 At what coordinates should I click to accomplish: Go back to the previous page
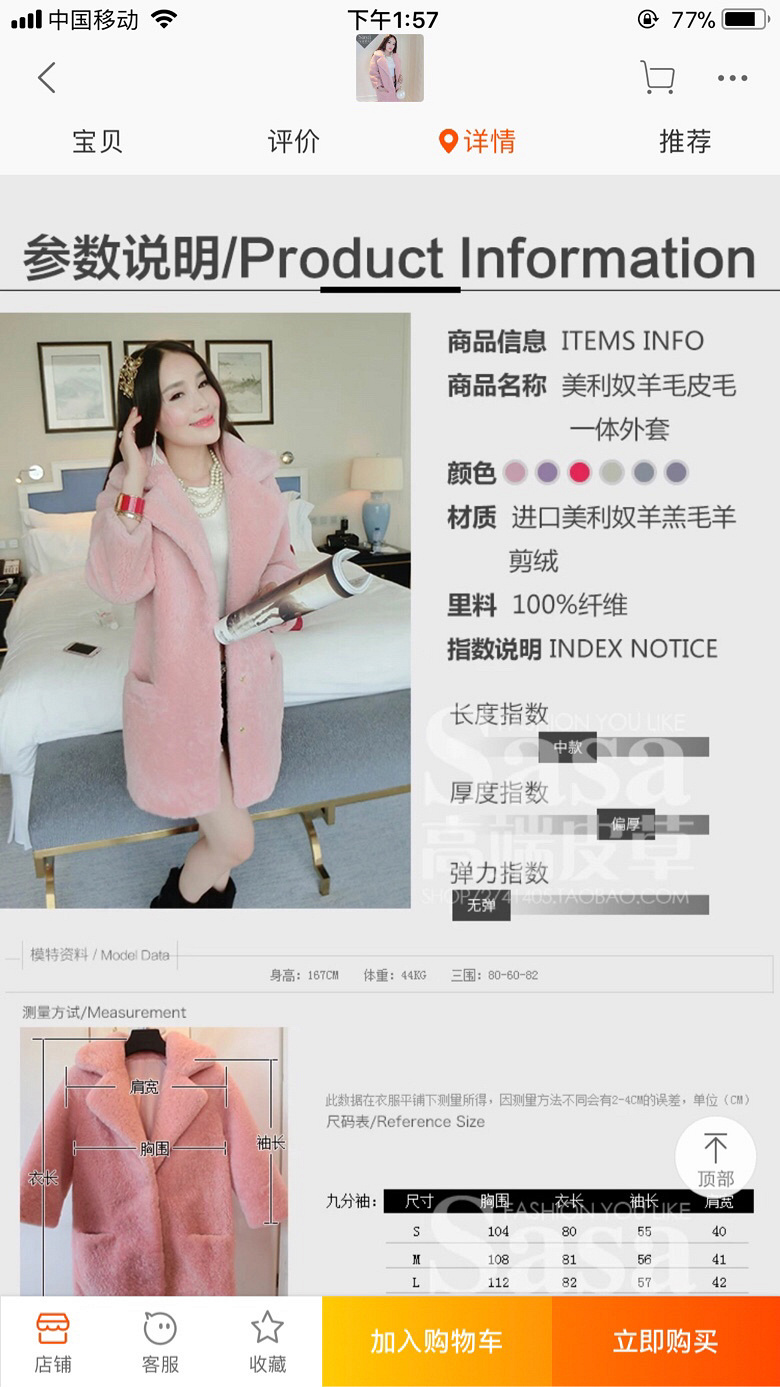[46, 78]
